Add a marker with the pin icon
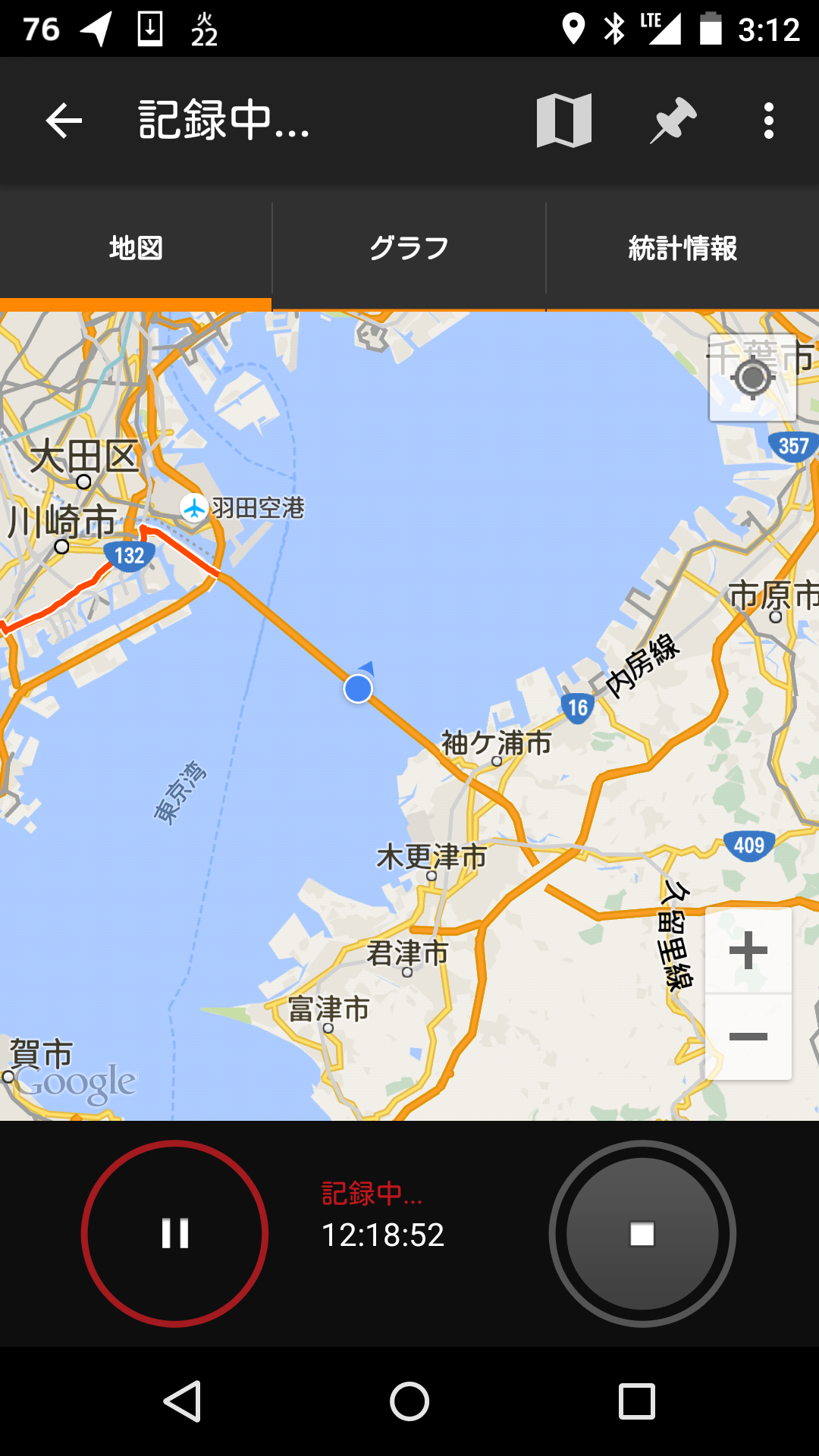 [x=673, y=121]
